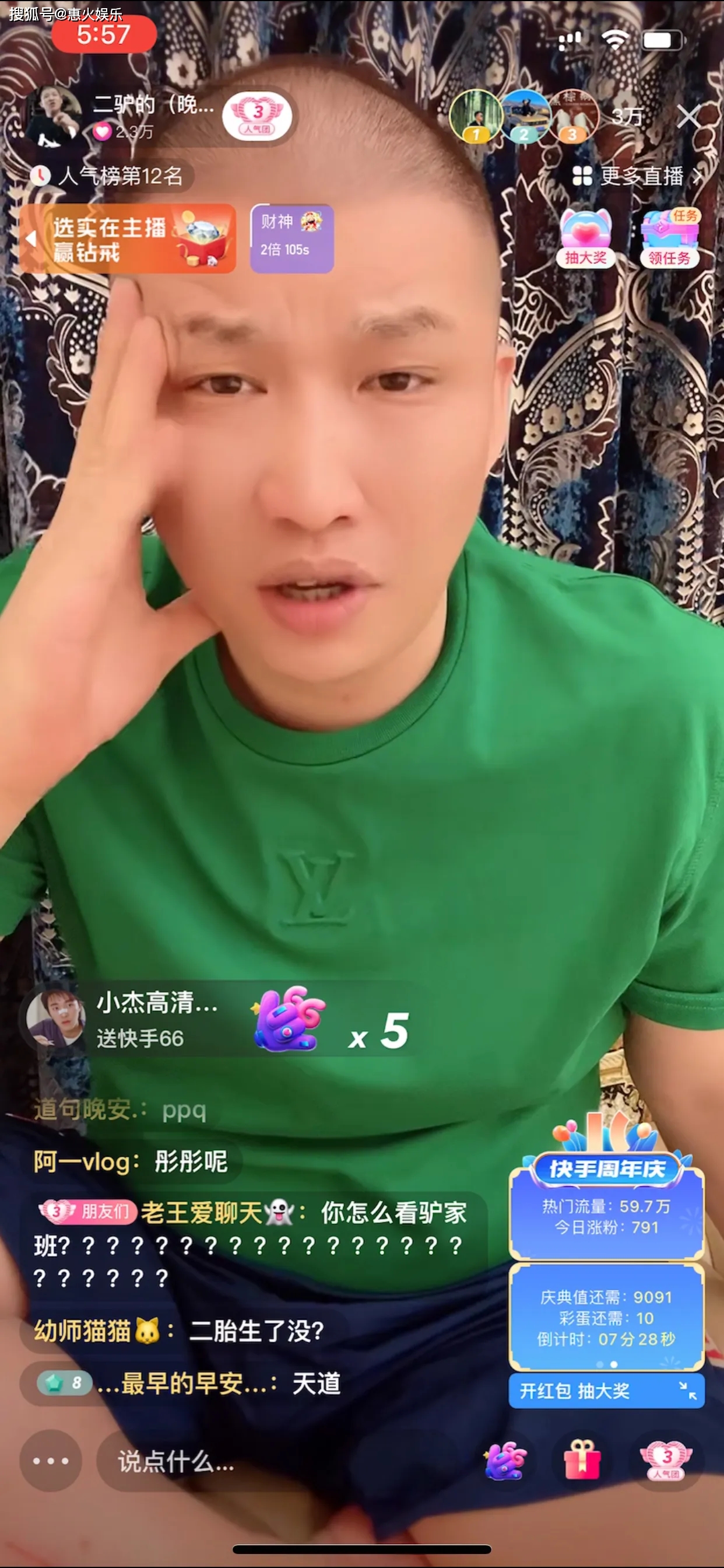
Task: Tap the 抽大奖 lottery icon
Action: click(x=585, y=238)
